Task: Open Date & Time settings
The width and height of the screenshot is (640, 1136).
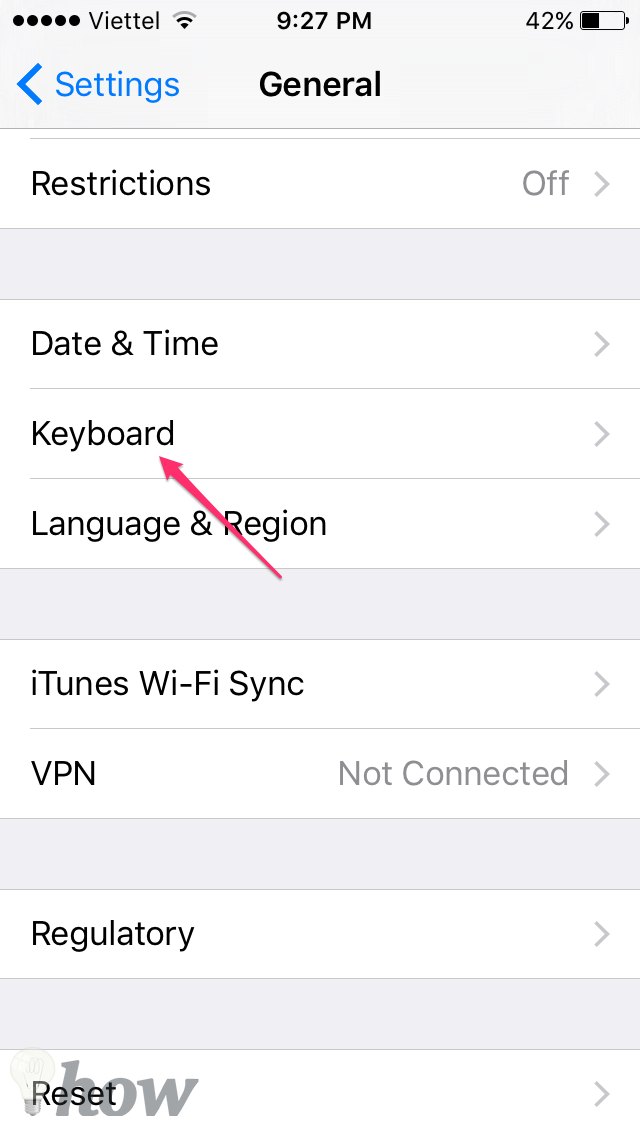Action: coord(320,344)
